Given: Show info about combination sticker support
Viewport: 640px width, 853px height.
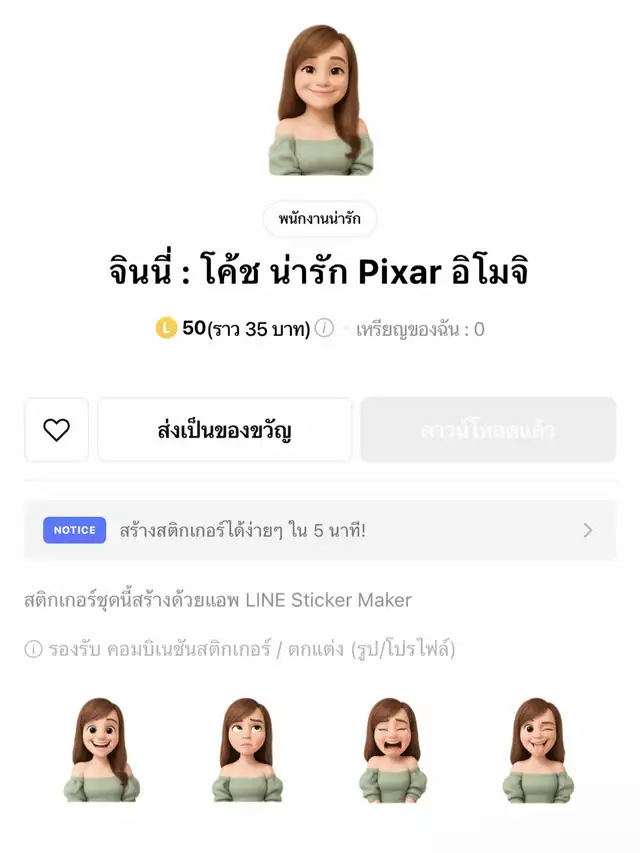Looking at the screenshot, I should pyautogui.click(x=34, y=650).
